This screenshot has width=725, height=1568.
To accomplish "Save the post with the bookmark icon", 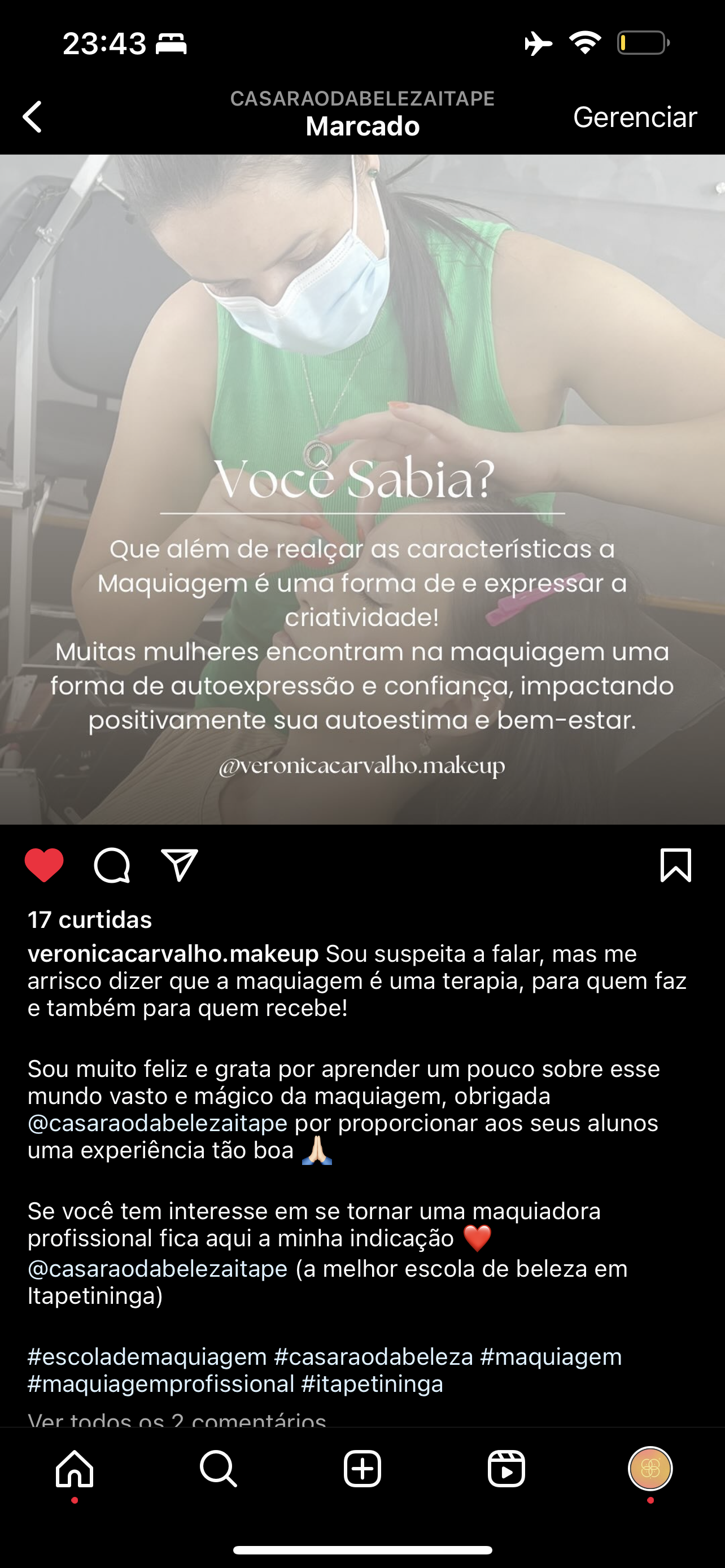I will tap(676, 865).
